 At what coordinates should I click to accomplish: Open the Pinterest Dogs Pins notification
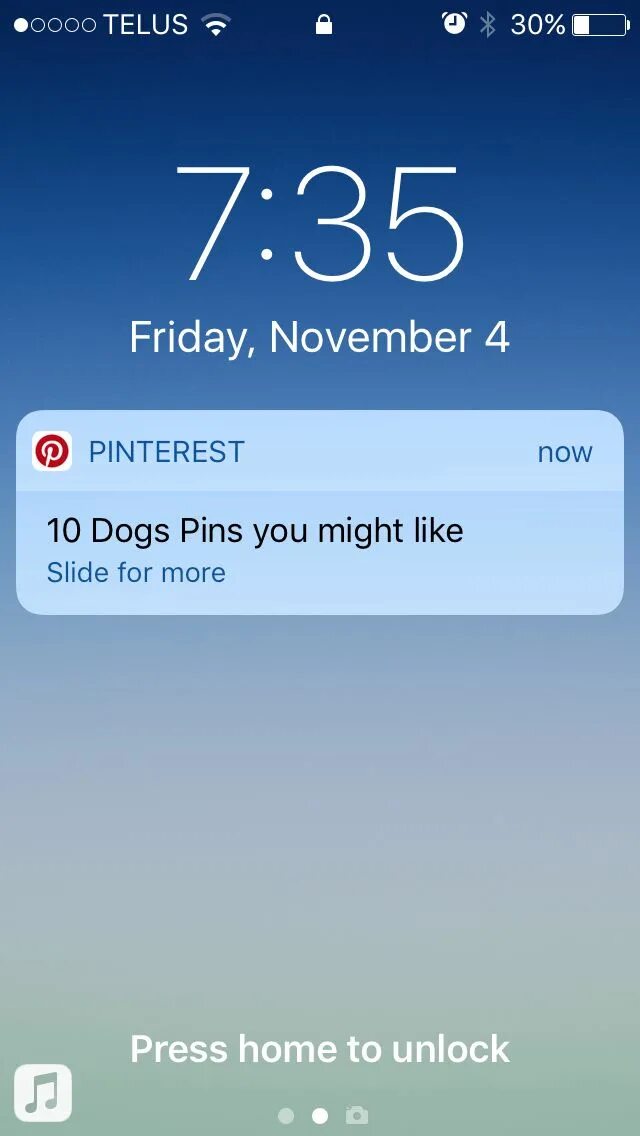tap(320, 512)
